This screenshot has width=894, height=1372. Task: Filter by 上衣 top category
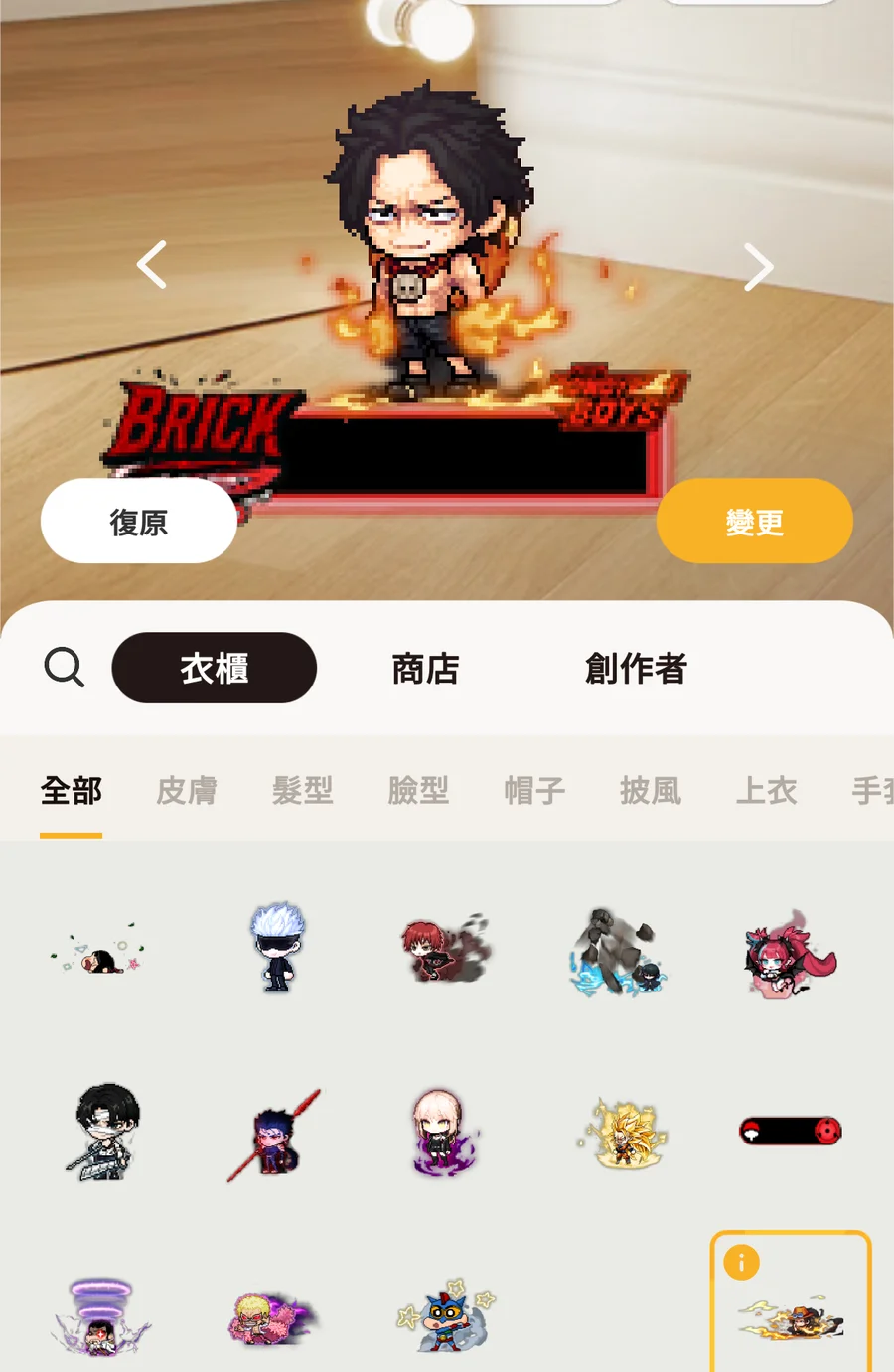click(x=766, y=792)
